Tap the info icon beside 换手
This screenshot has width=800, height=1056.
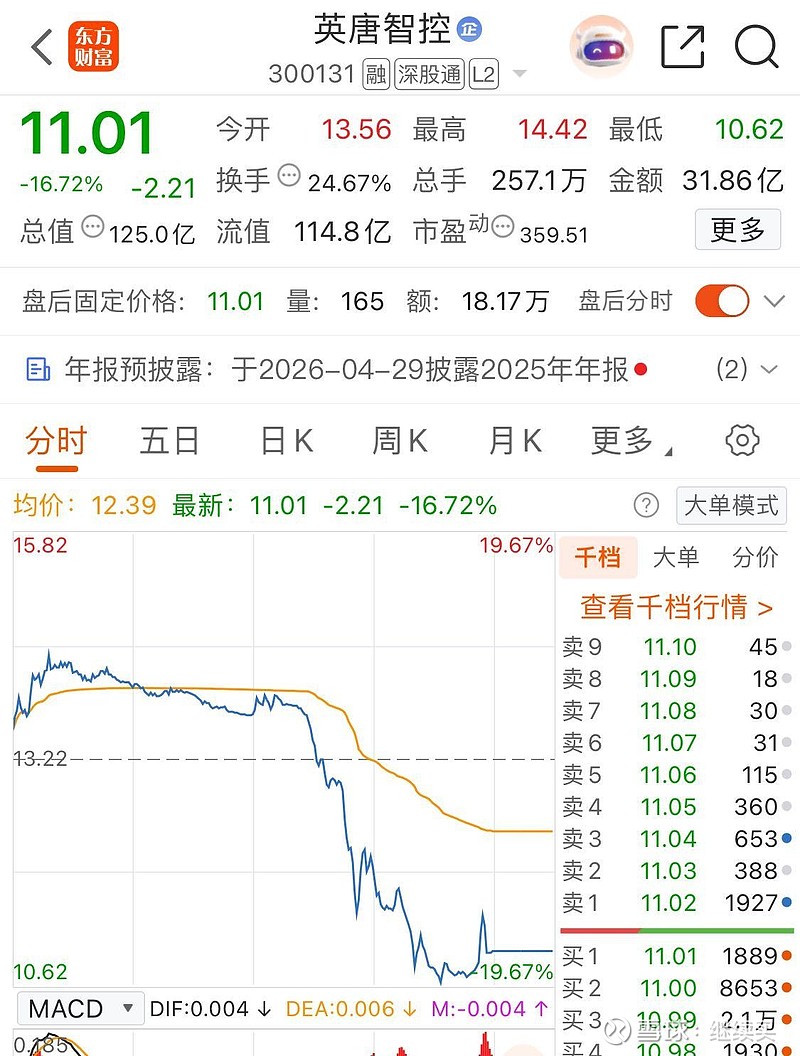coord(289,177)
